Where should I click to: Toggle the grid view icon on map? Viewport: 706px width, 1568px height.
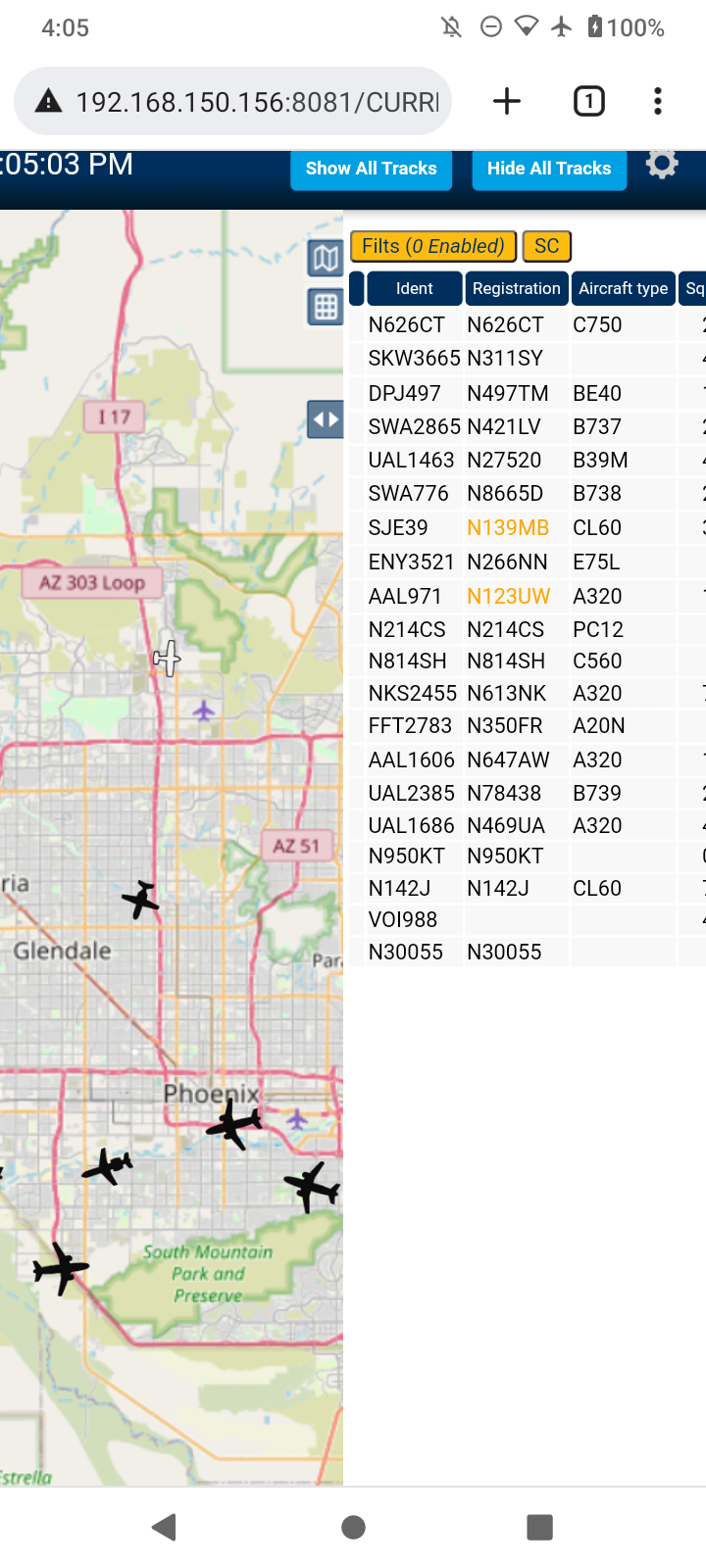(326, 308)
